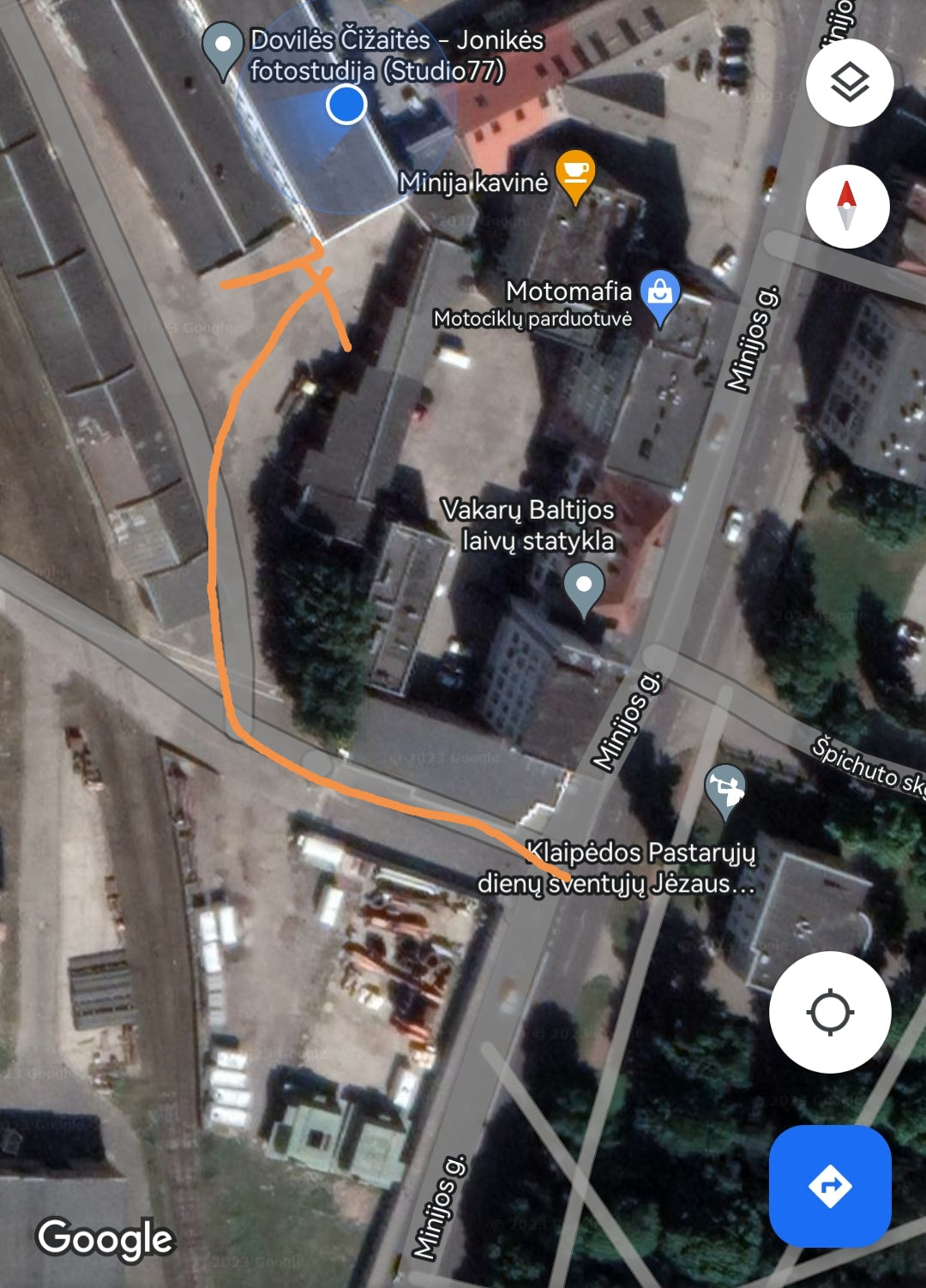Open the map layers button

(850, 83)
